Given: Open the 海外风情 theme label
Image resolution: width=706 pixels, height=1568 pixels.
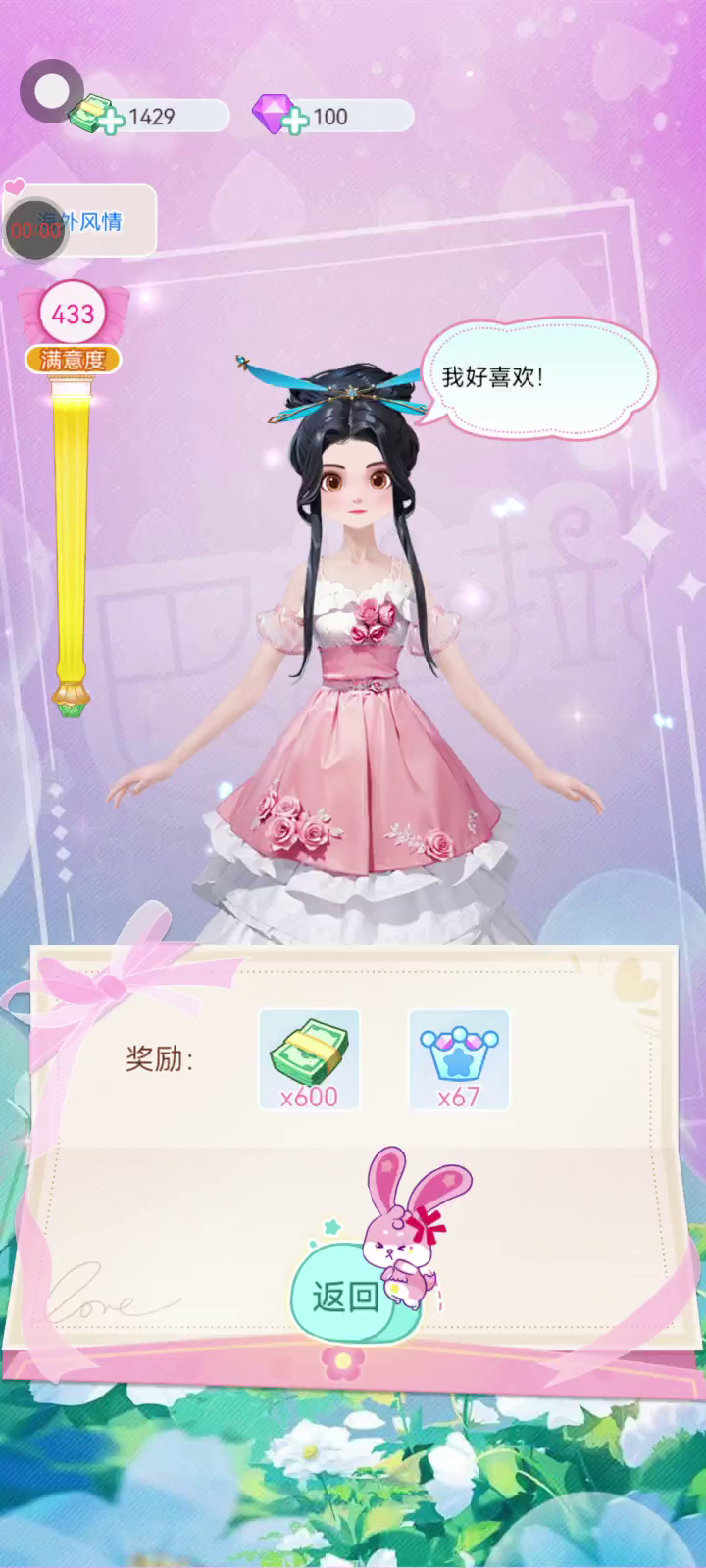Looking at the screenshot, I should click(x=80, y=221).
